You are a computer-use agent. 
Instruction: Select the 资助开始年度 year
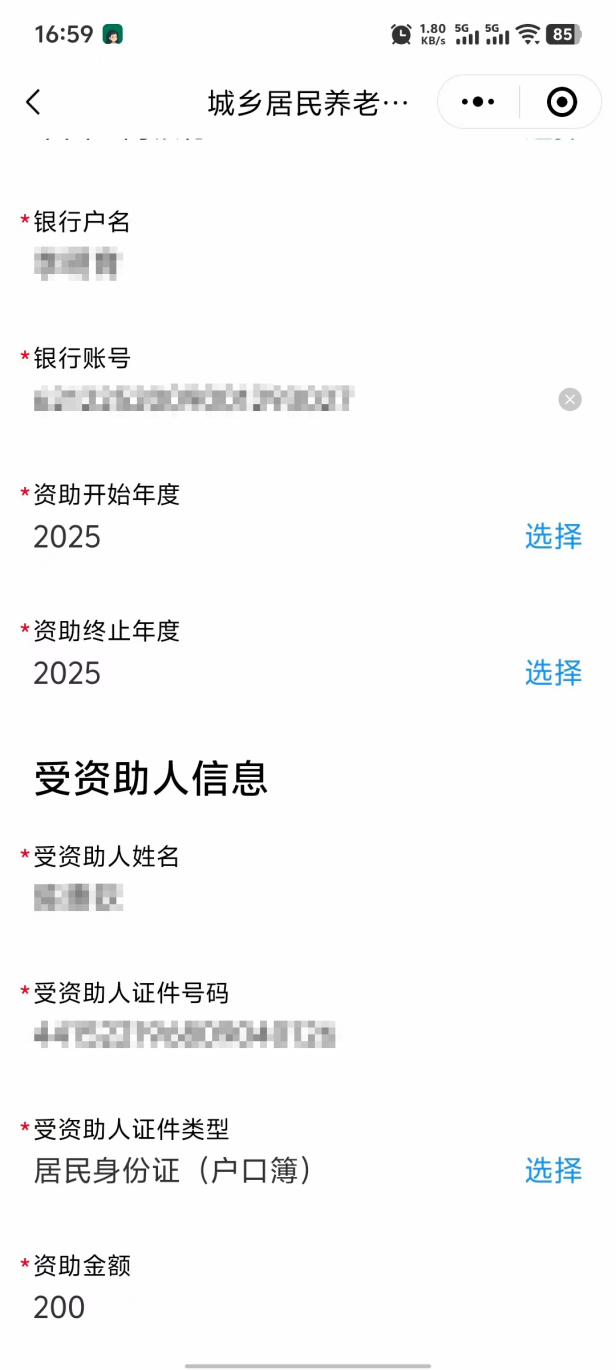(x=553, y=537)
